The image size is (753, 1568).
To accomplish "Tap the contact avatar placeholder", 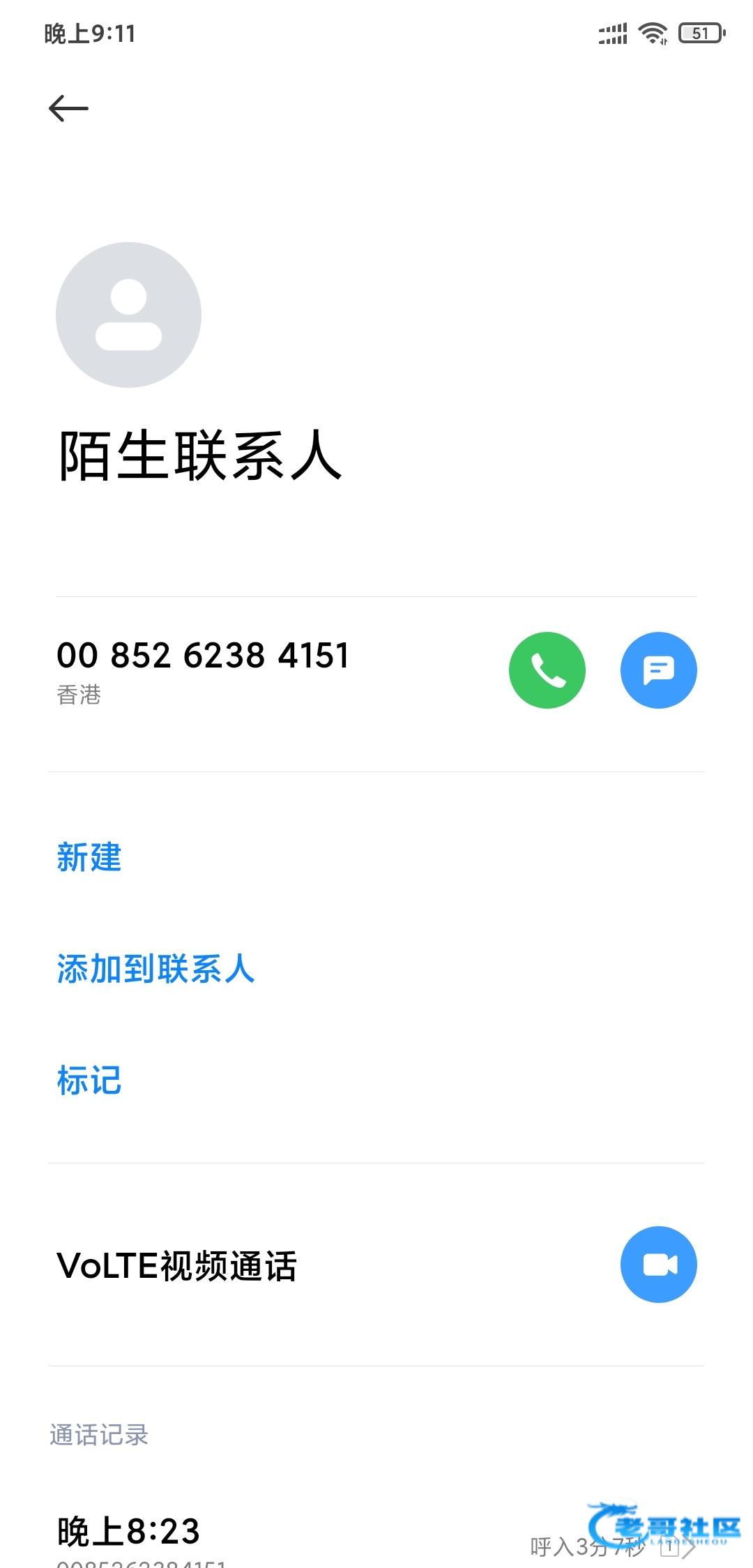I will [x=128, y=315].
